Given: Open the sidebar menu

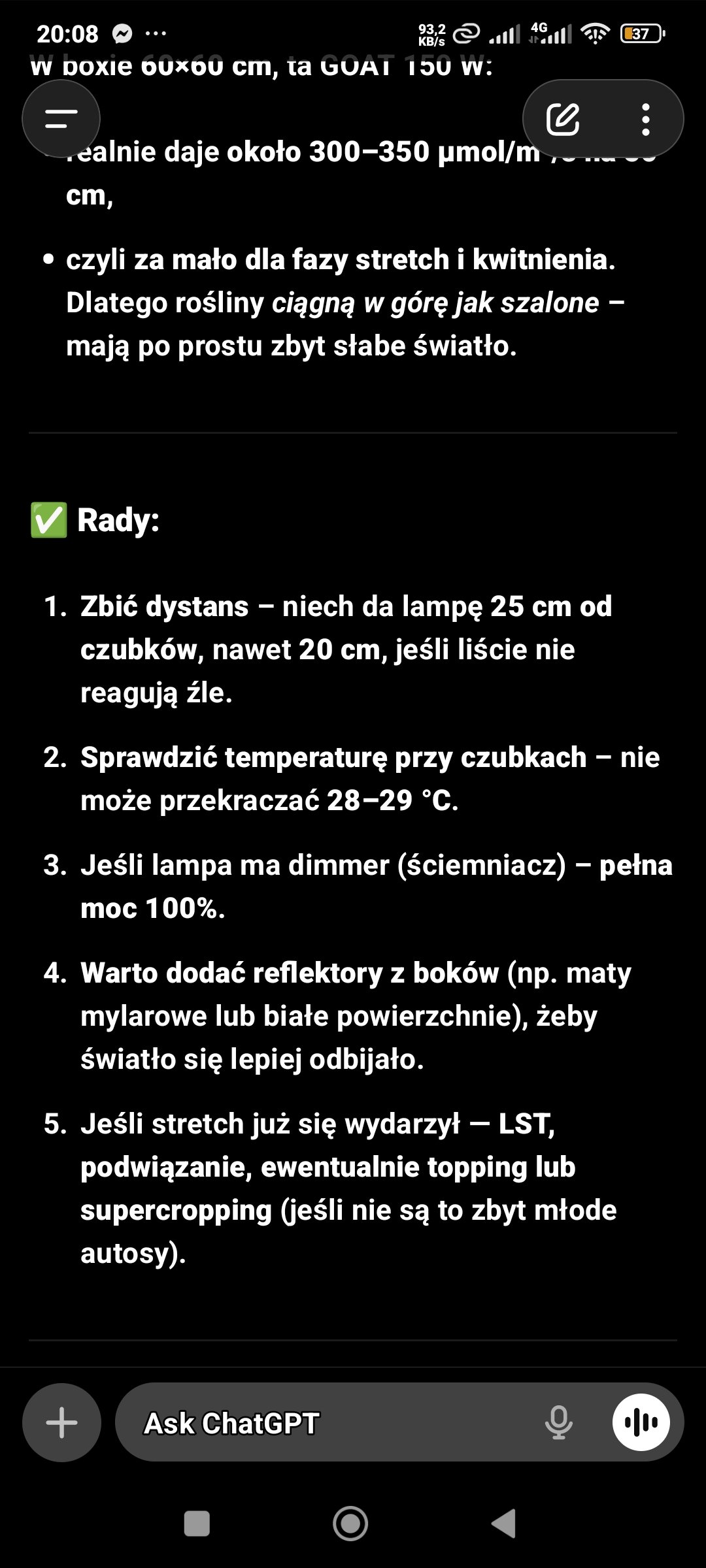Looking at the screenshot, I should [61, 119].
